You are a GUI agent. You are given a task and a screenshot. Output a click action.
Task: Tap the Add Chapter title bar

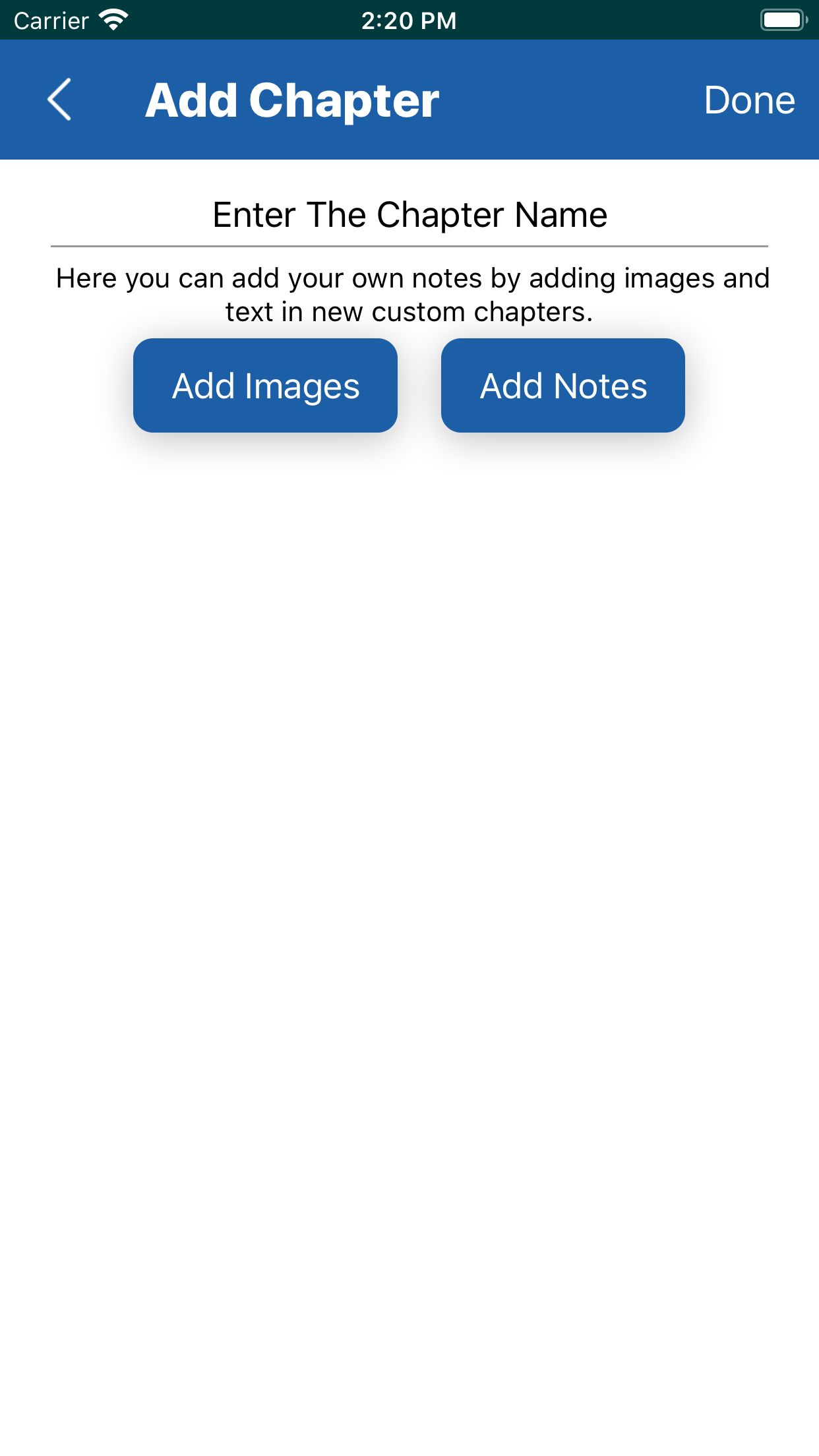(291, 100)
